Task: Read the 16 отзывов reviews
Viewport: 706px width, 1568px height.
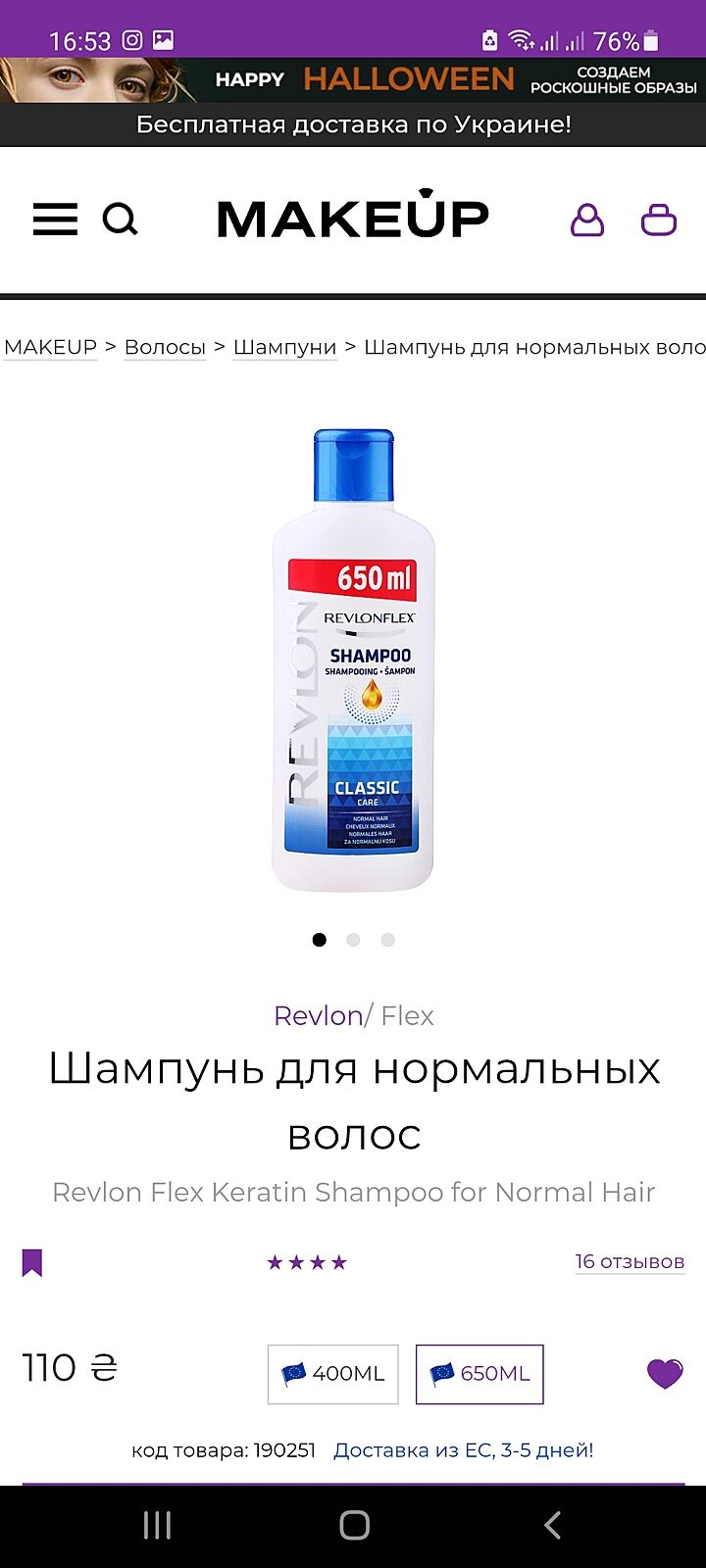Action: click(x=630, y=1262)
